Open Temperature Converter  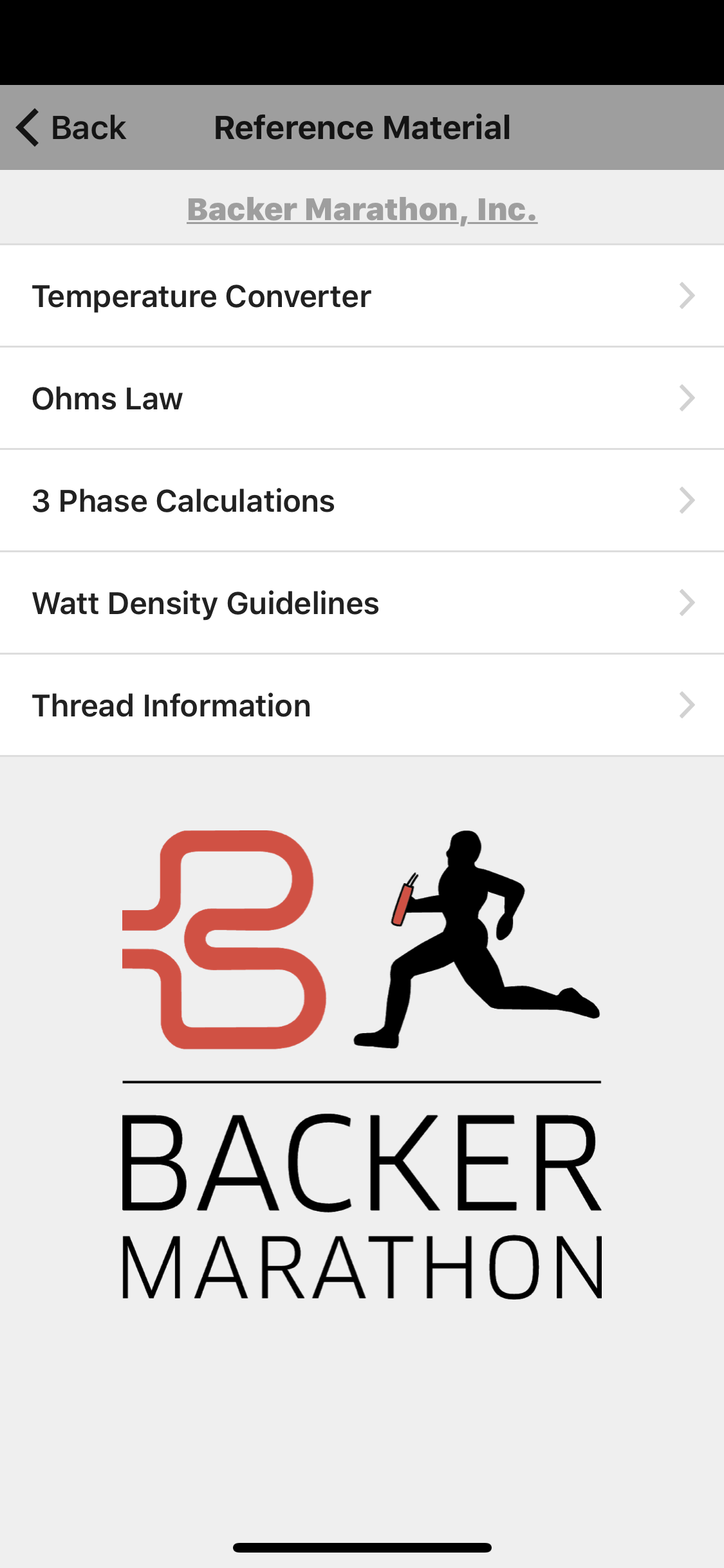pos(362,296)
